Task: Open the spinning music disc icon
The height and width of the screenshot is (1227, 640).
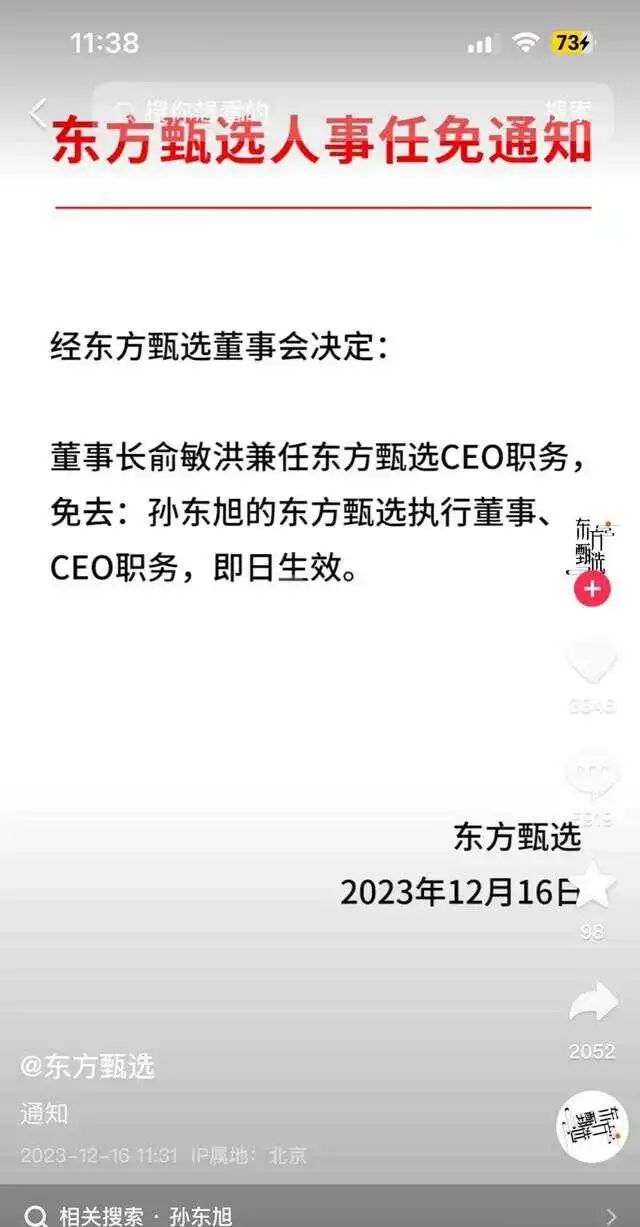Action: (x=592, y=1125)
